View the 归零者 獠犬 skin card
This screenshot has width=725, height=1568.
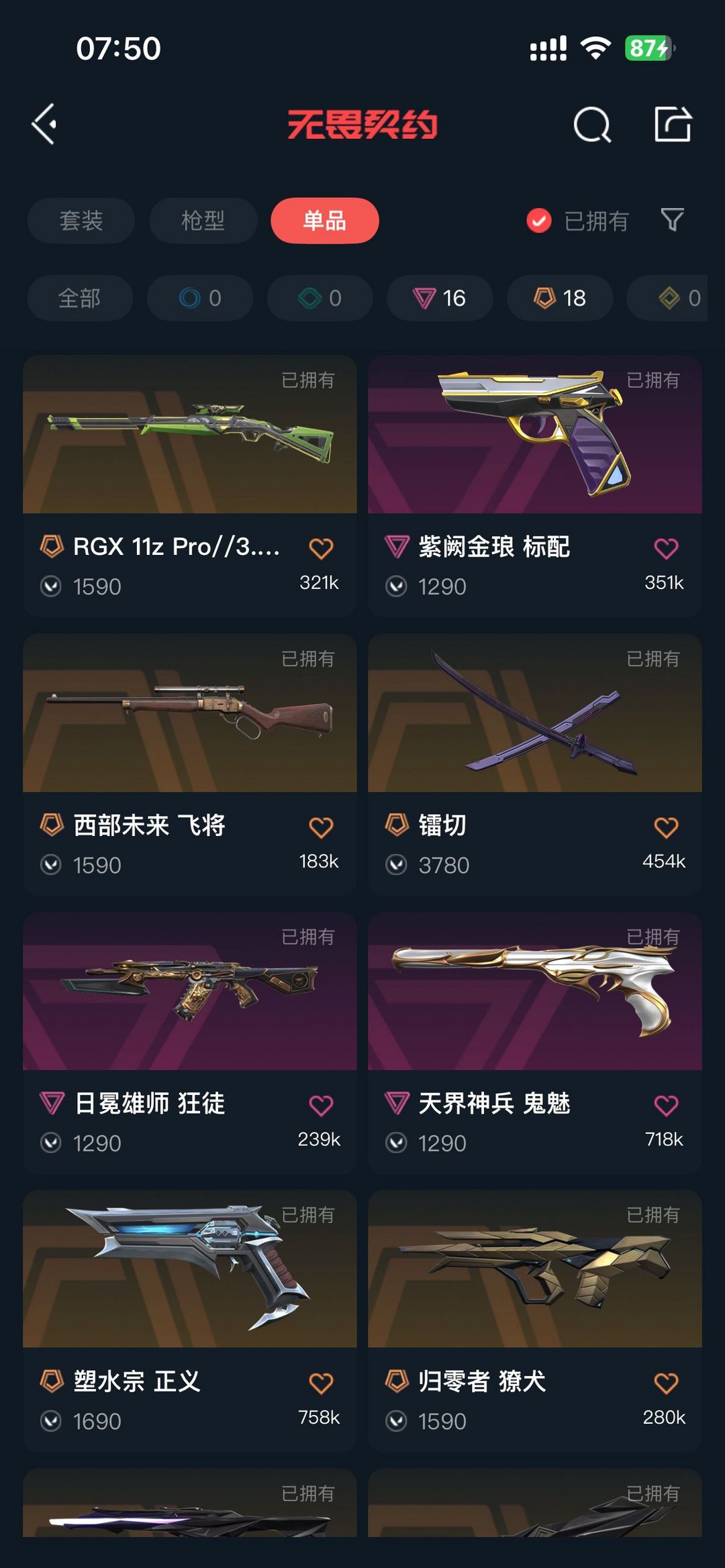coord(535,1320)
